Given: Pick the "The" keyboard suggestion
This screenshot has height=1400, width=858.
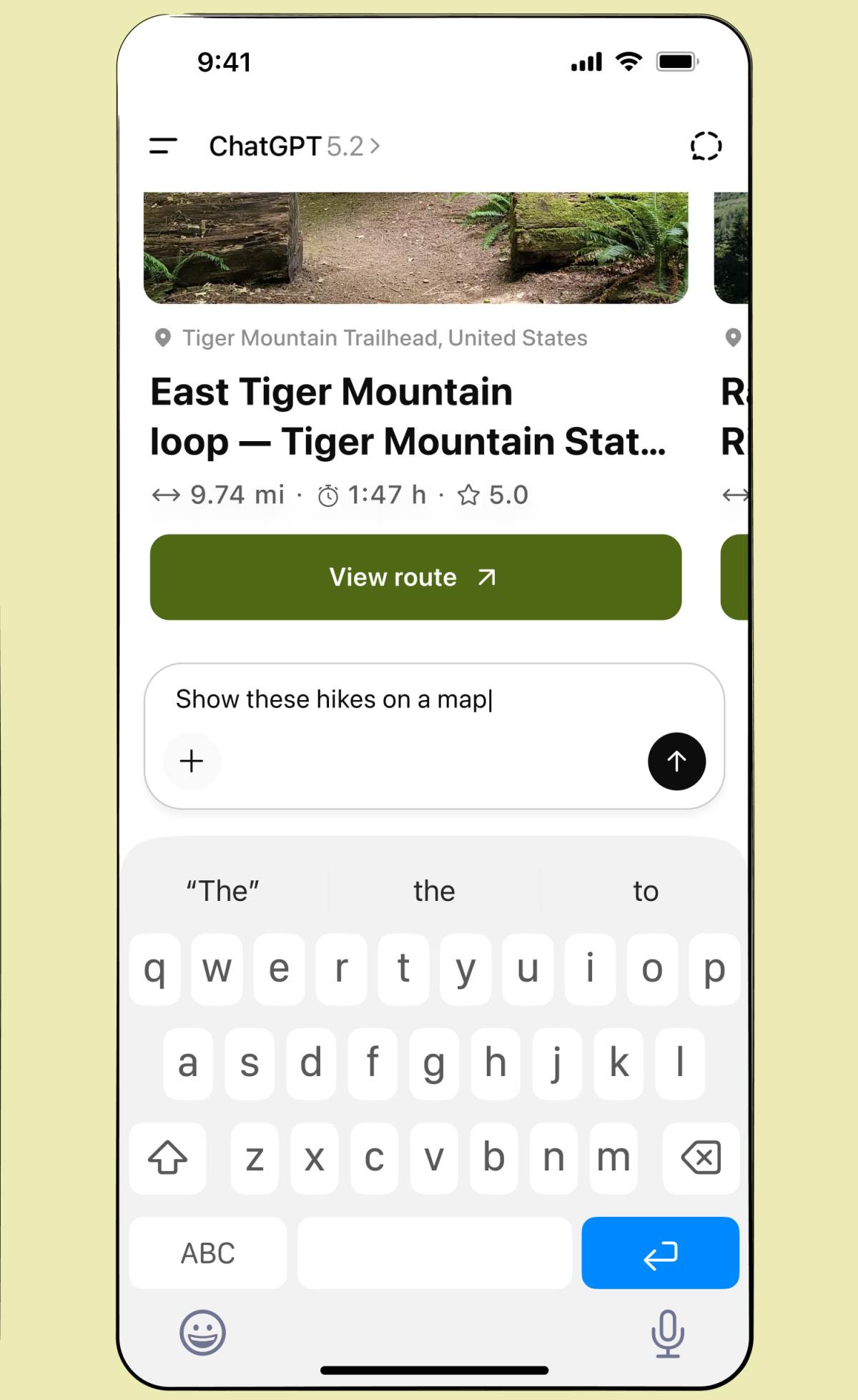Looking at the screenshot, I should coord(222,891).
